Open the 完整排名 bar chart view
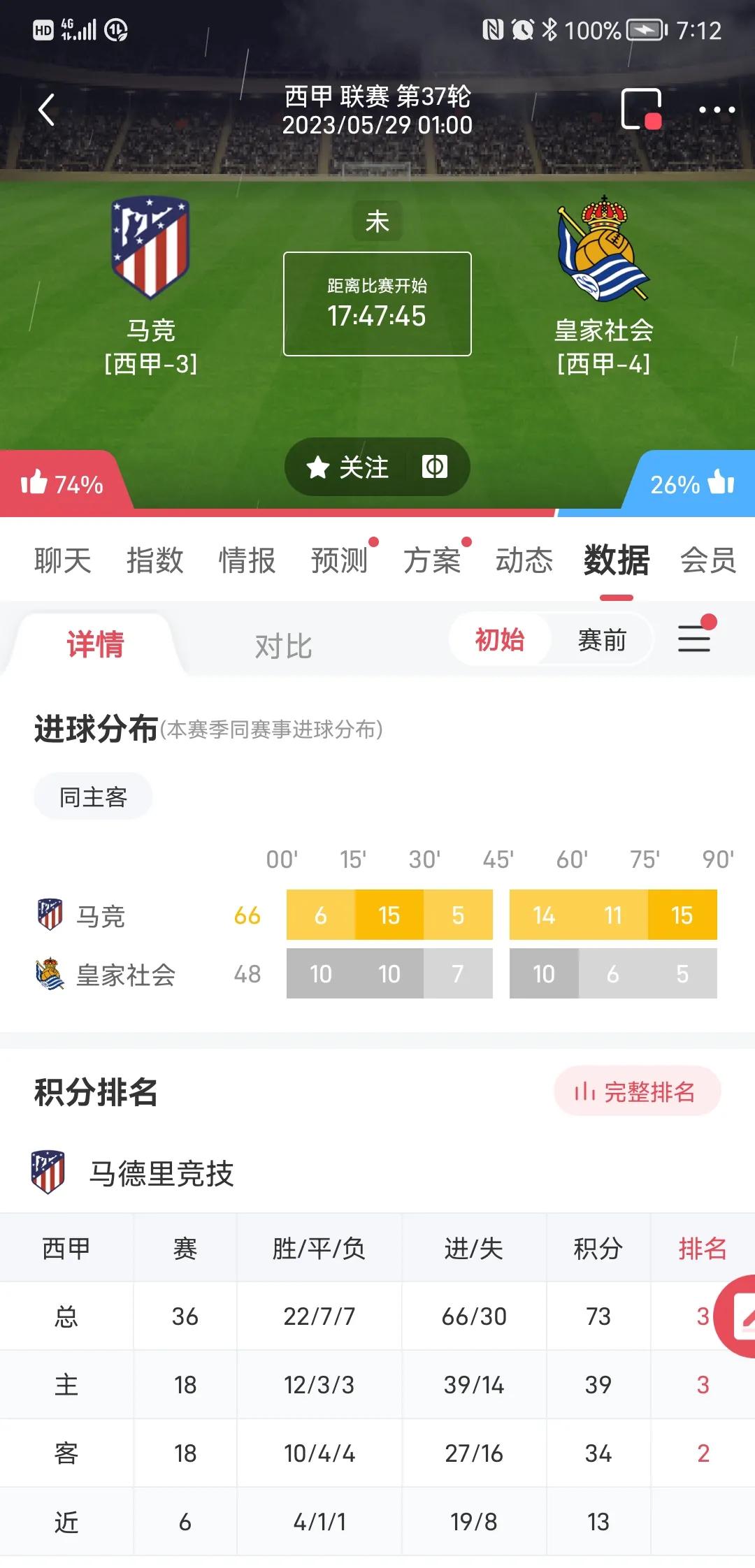Image resolution: width=755 pixels, height=1568 pixels. [x=635, y=1090]
